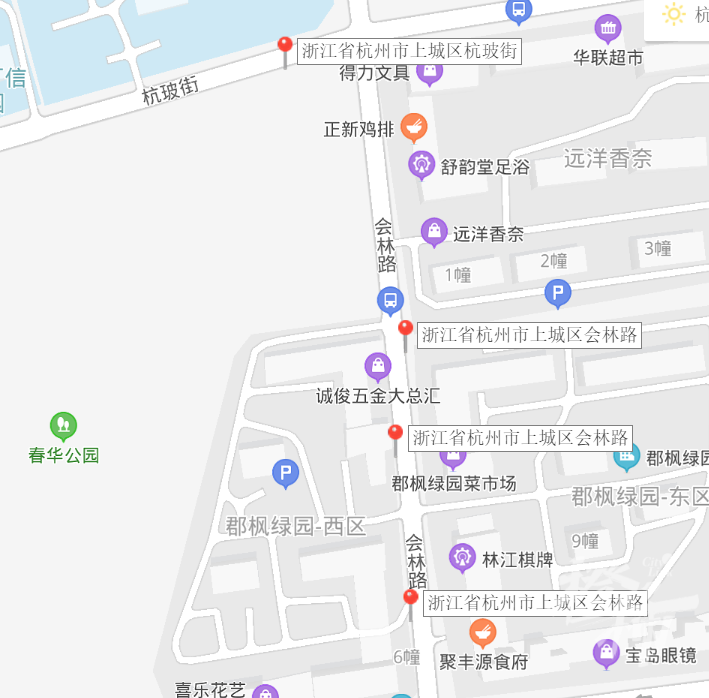Tap the 林江棋牌 marker
This screenshot has height=698, width=709.
[462, 558]
